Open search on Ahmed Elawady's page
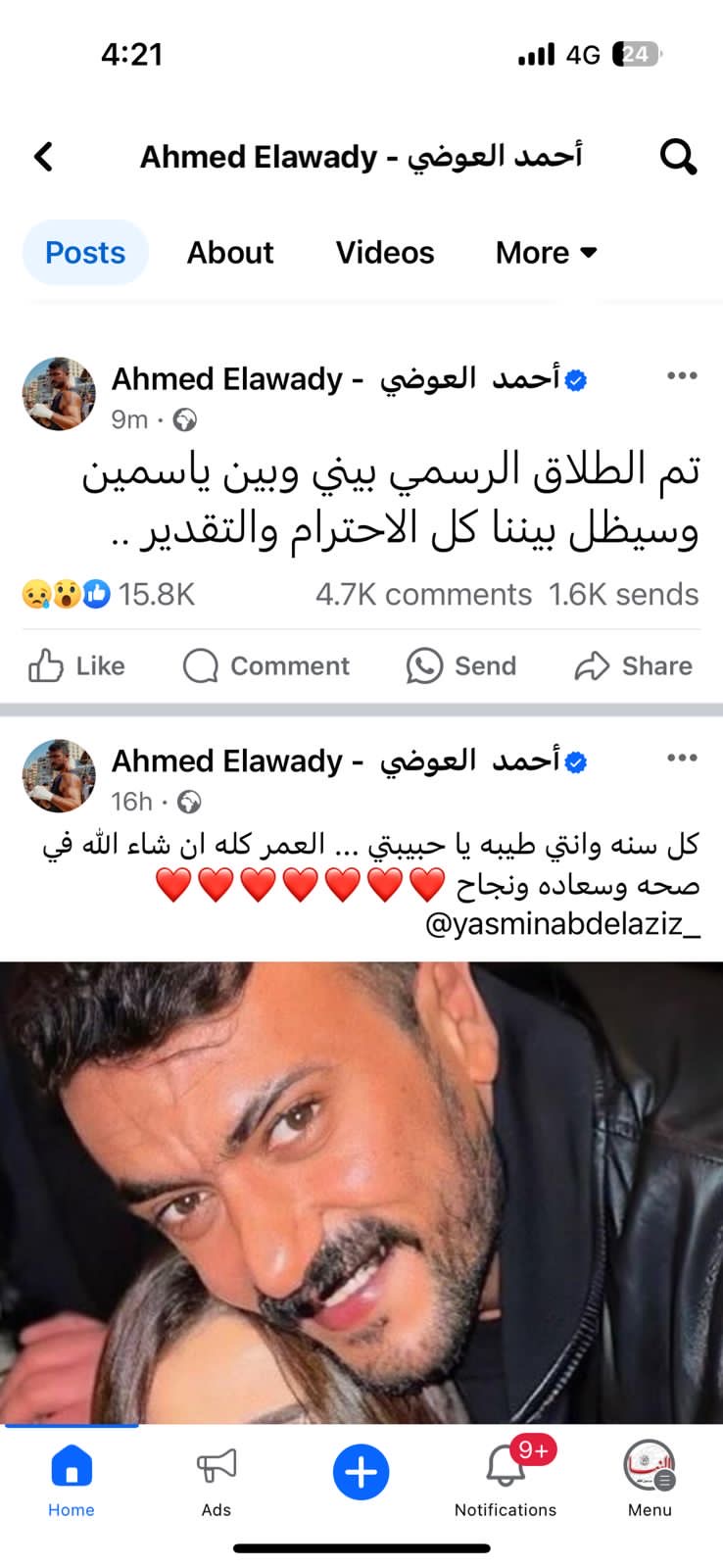The height and width of the screenshot is (1568, 723). (677, 157)
